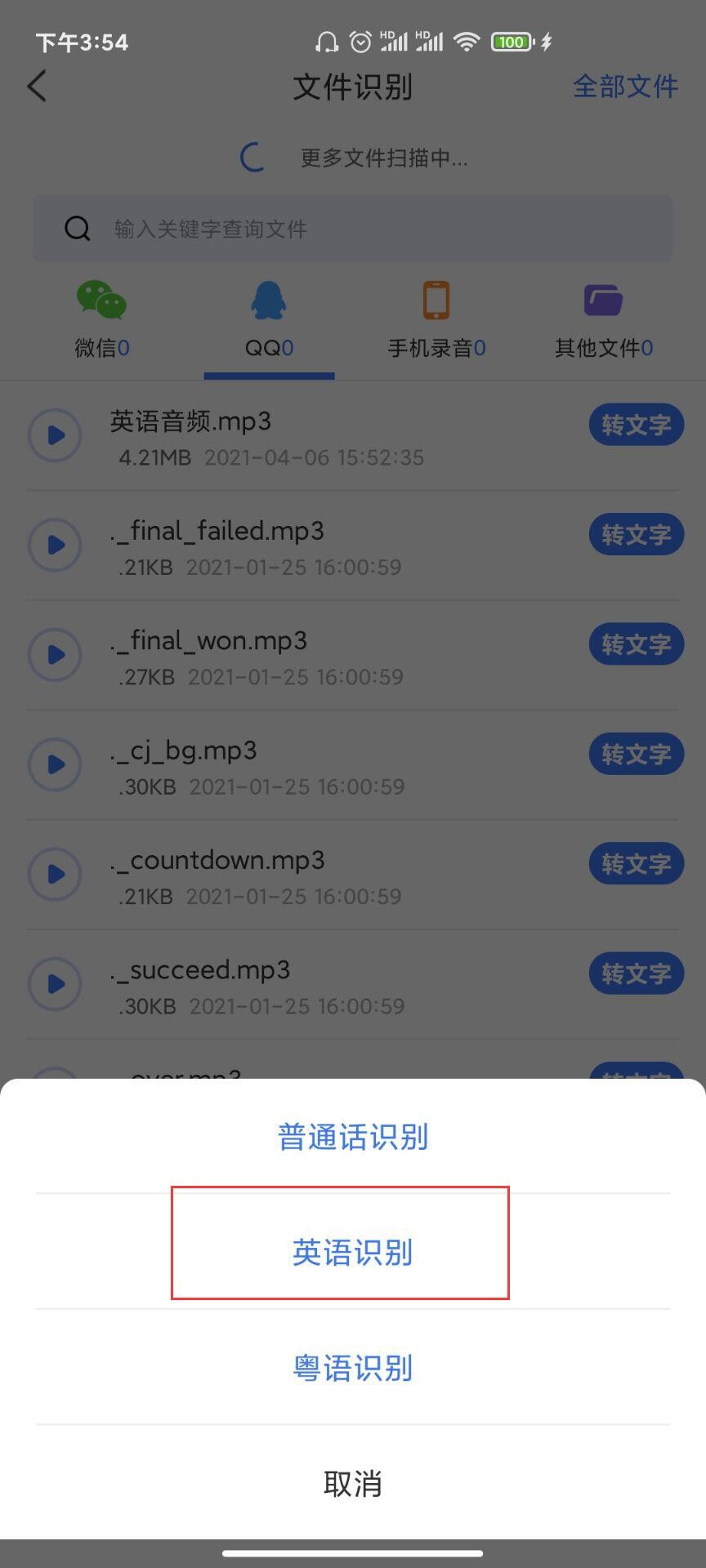Play 英语音频.mp3
The height and width of the screenshot is (1568, 706).
pyautogui.click(x=55, y=434)
